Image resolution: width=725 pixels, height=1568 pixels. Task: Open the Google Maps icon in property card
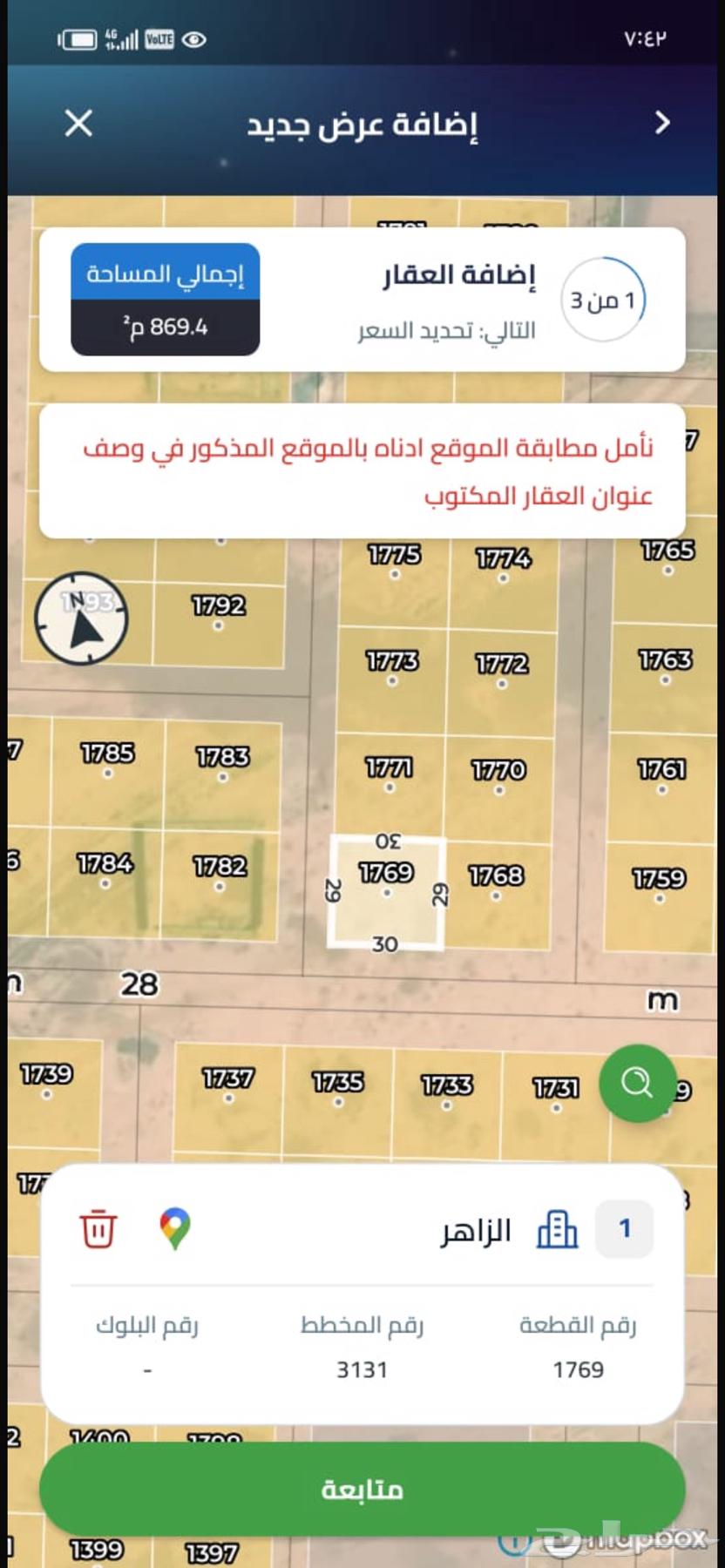tap(173, 1227)
